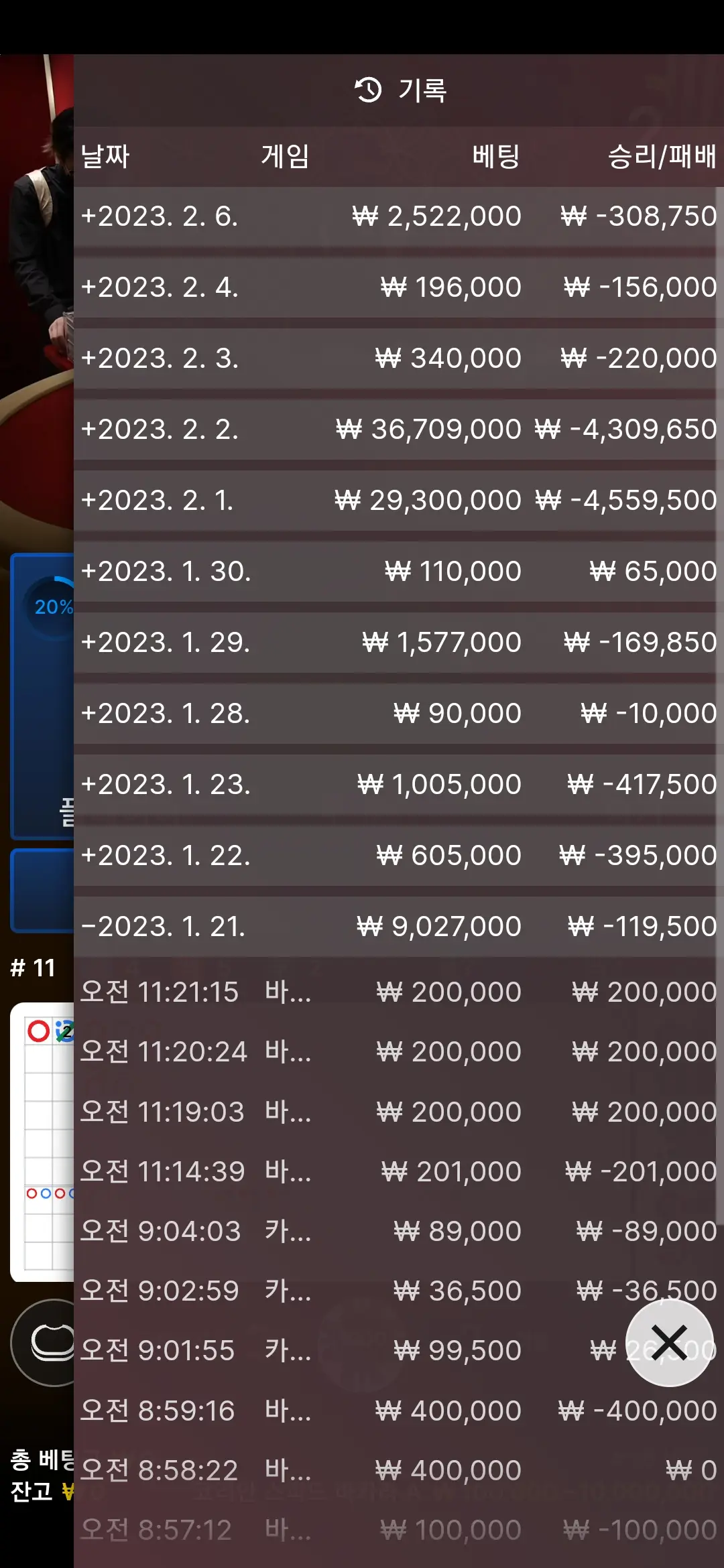Expand the 2023. 1. 22. date row
Screen dimensions: 724x1568
(x=395, y=856)
